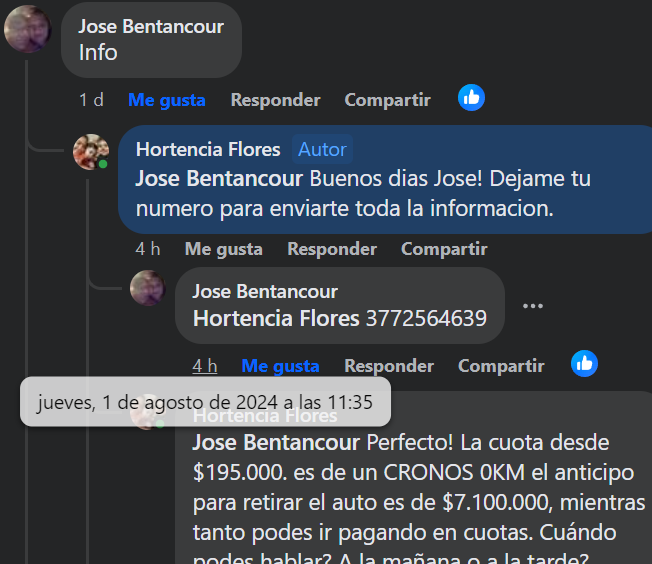Reply to Jose's phone number comment
652x564 pixels.
pyautogui.click(x=389, y=366)
